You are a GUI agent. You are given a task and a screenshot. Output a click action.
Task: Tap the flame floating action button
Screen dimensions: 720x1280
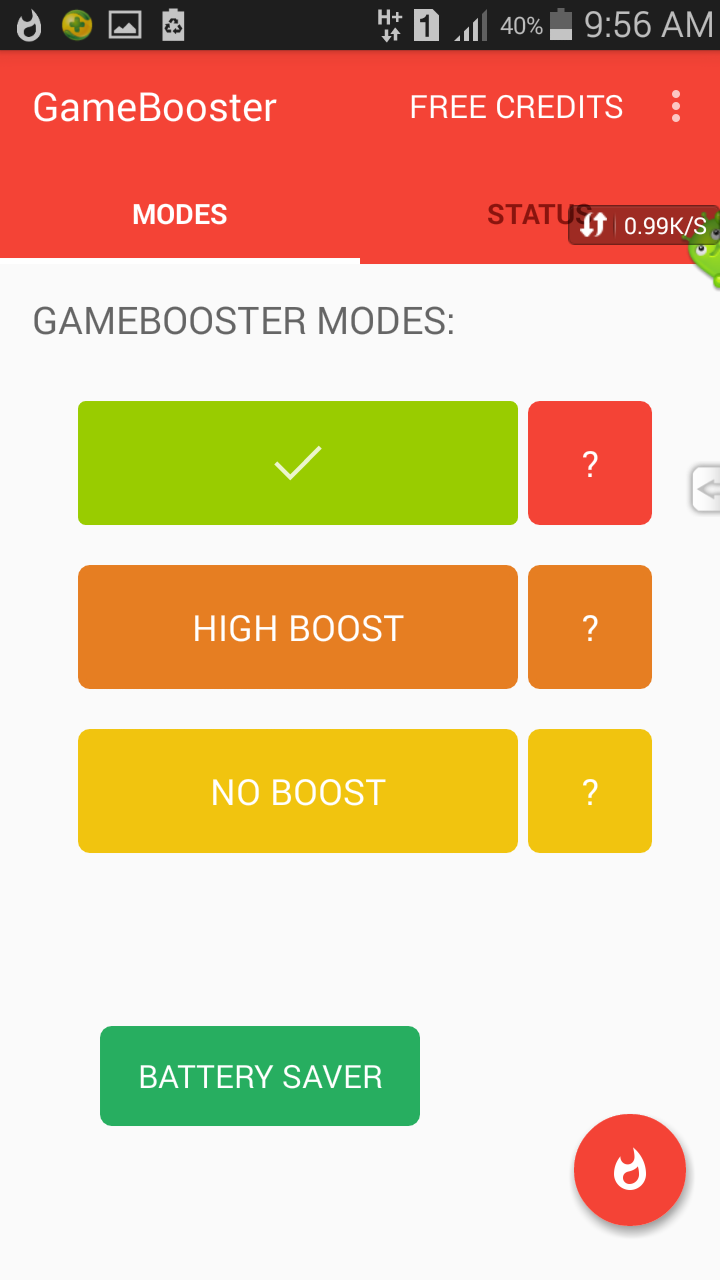[630, 1169]
